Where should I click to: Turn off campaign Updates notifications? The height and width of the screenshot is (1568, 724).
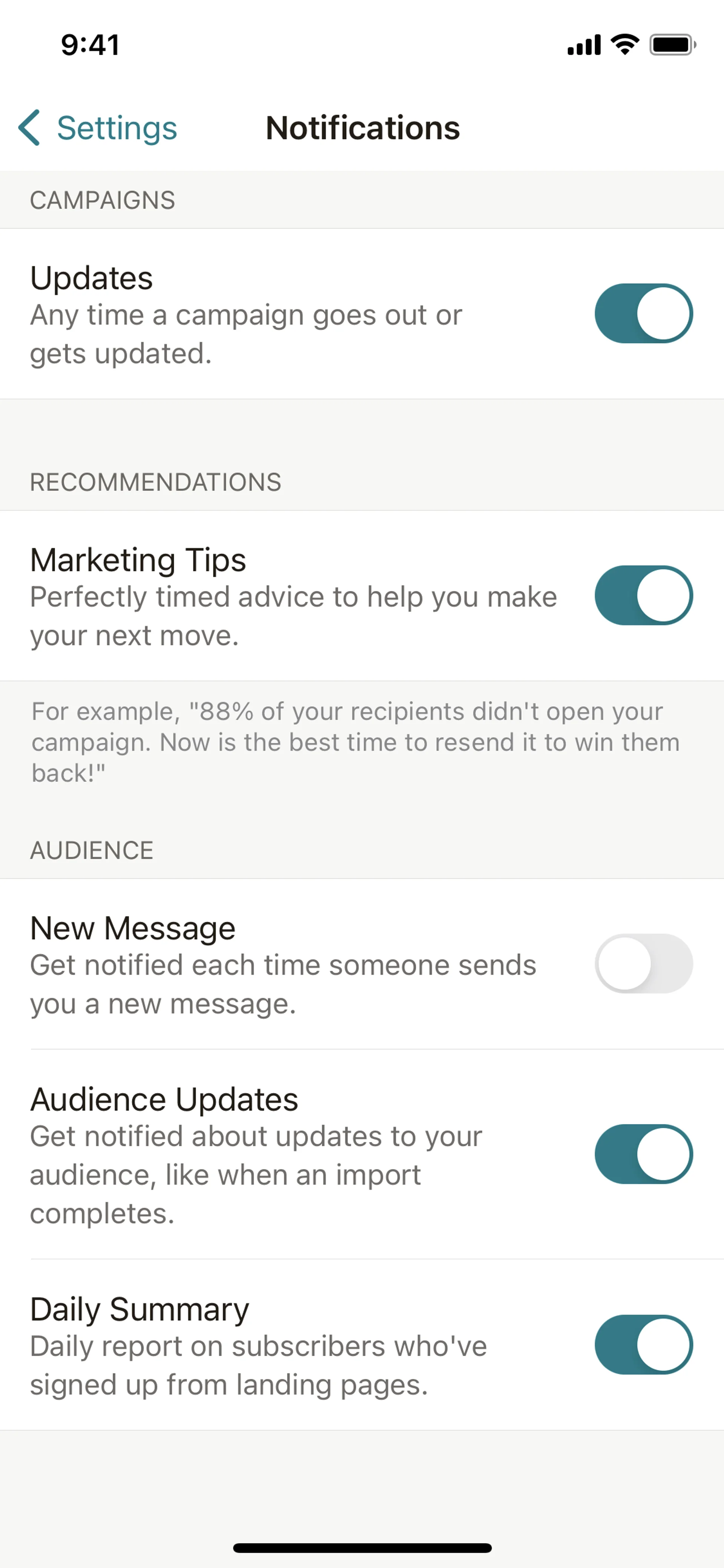[x=643, y=313]
